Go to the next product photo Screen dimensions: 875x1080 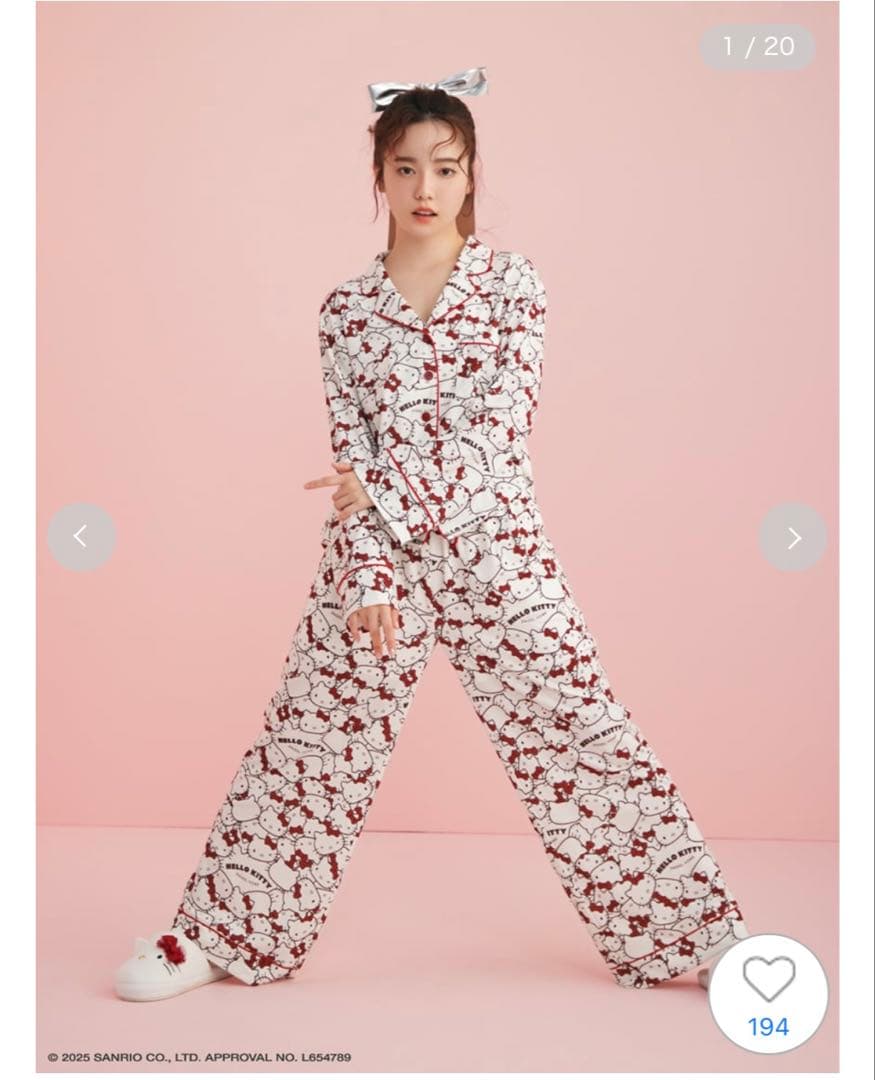tap(793, 537)
